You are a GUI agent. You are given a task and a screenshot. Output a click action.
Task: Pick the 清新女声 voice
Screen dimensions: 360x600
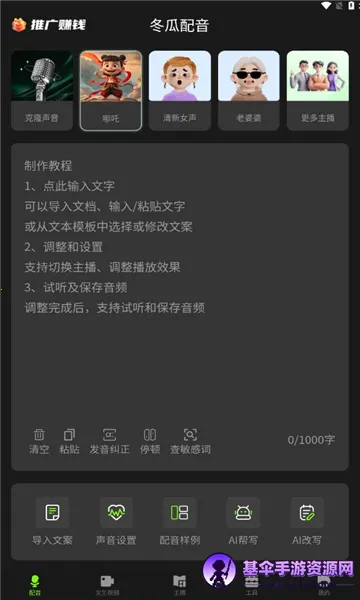click(x=180, y=91)
